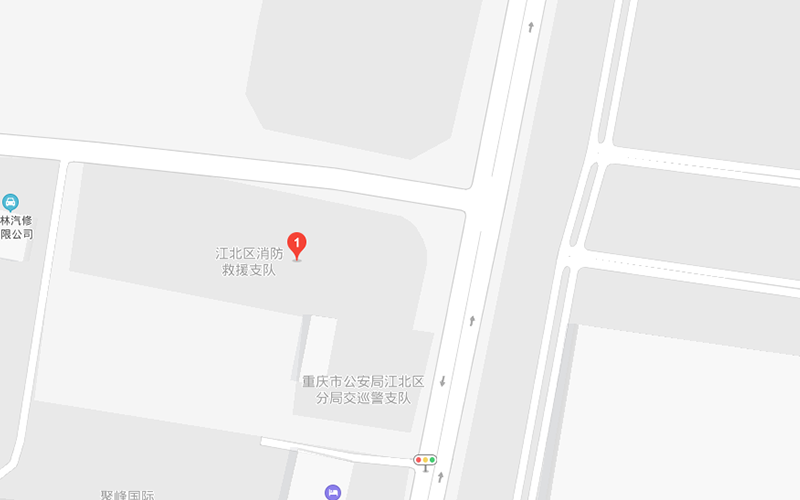
Task: Tap the red marker numbered 1
Action: (297, 244)
